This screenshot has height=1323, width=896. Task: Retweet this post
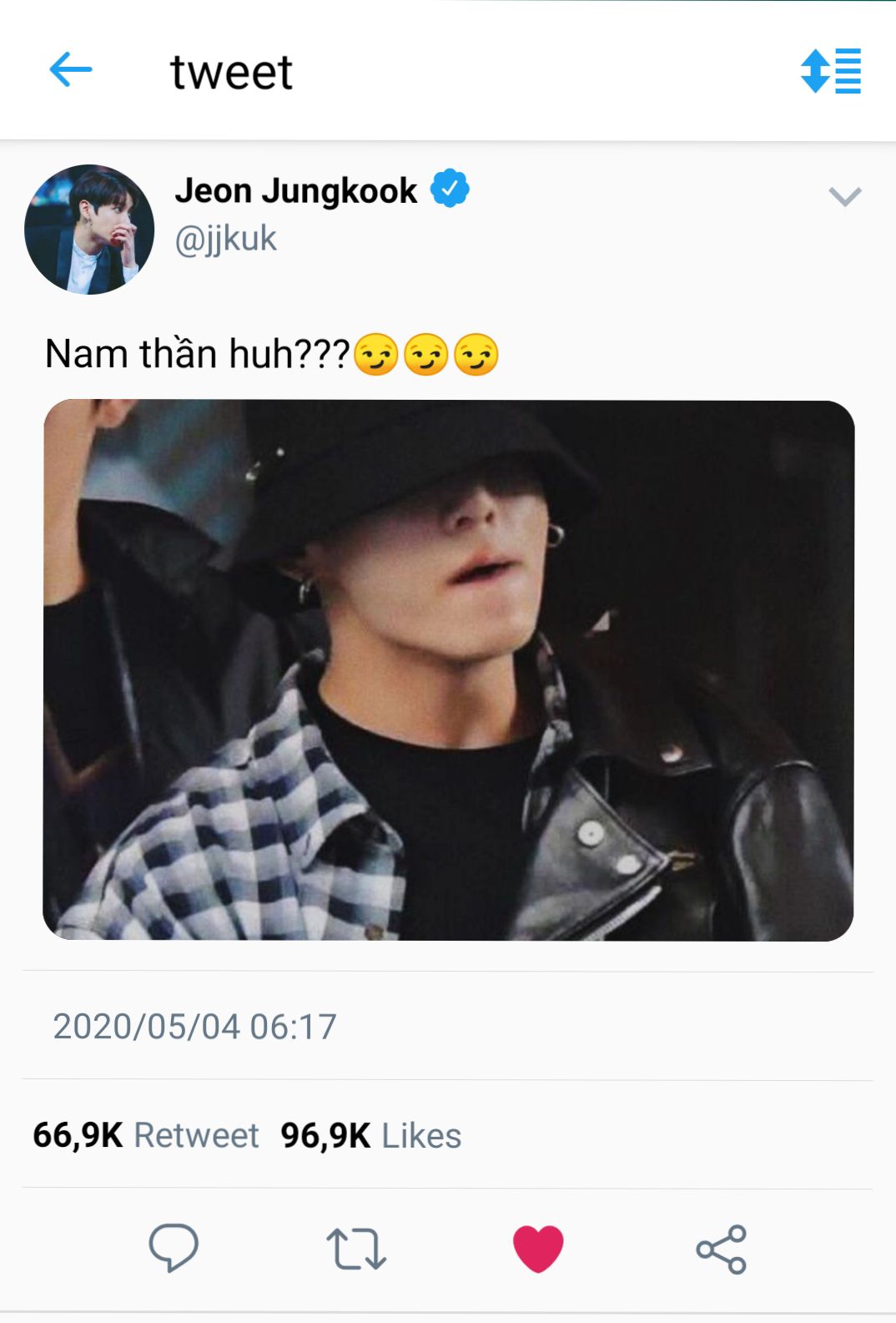pyautogui.click(x=356, y=1249)
